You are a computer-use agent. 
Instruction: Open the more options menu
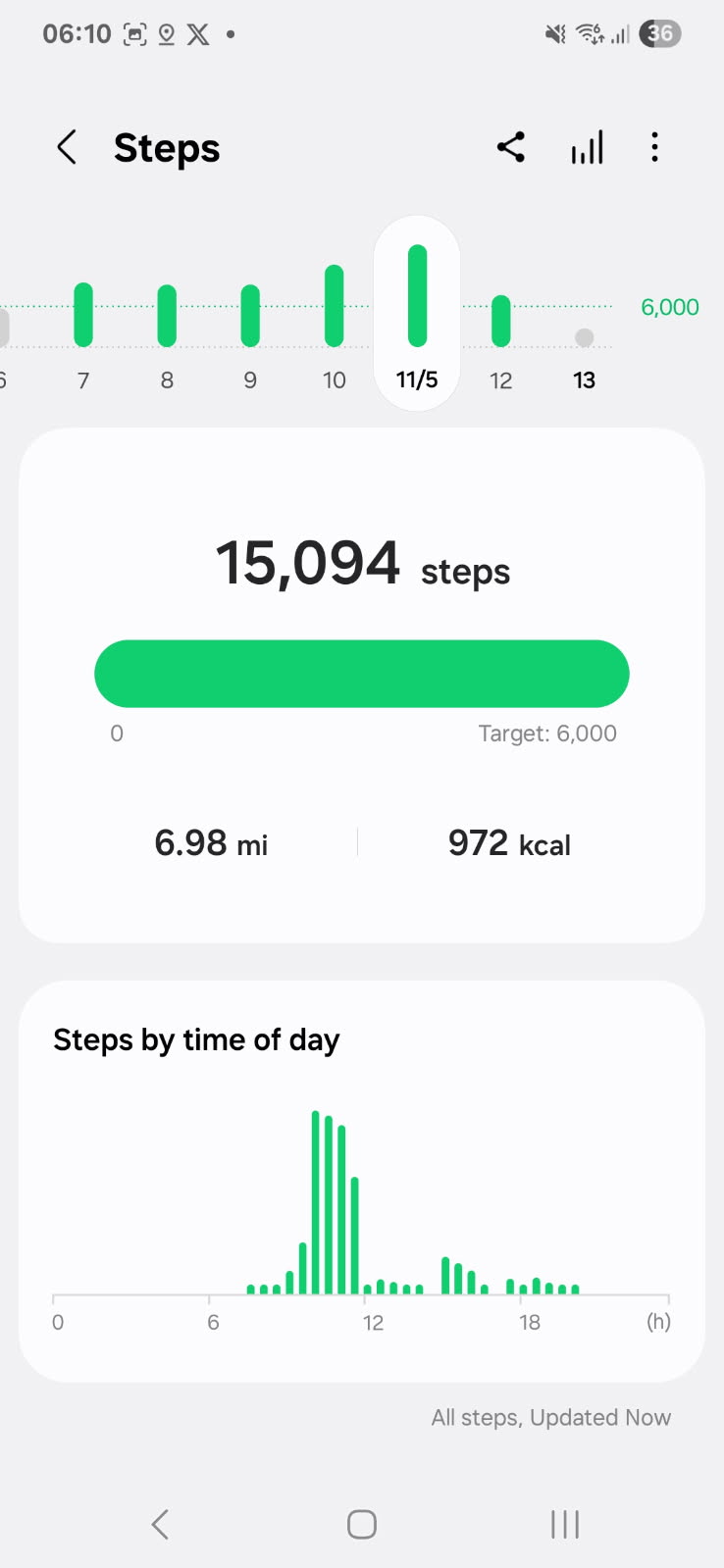pos(654,148)
